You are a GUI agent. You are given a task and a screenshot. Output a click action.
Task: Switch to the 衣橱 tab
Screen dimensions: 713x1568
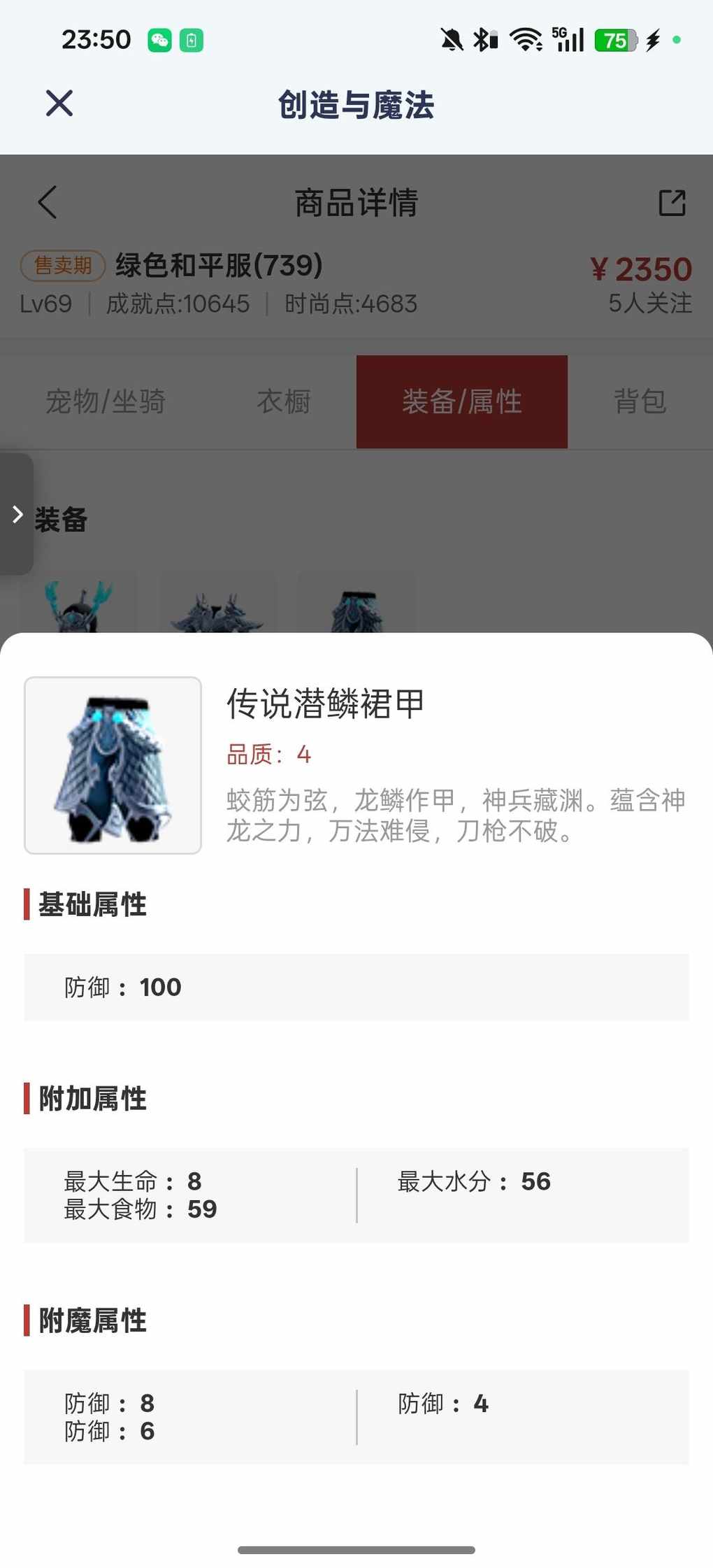tap(284, 401)
